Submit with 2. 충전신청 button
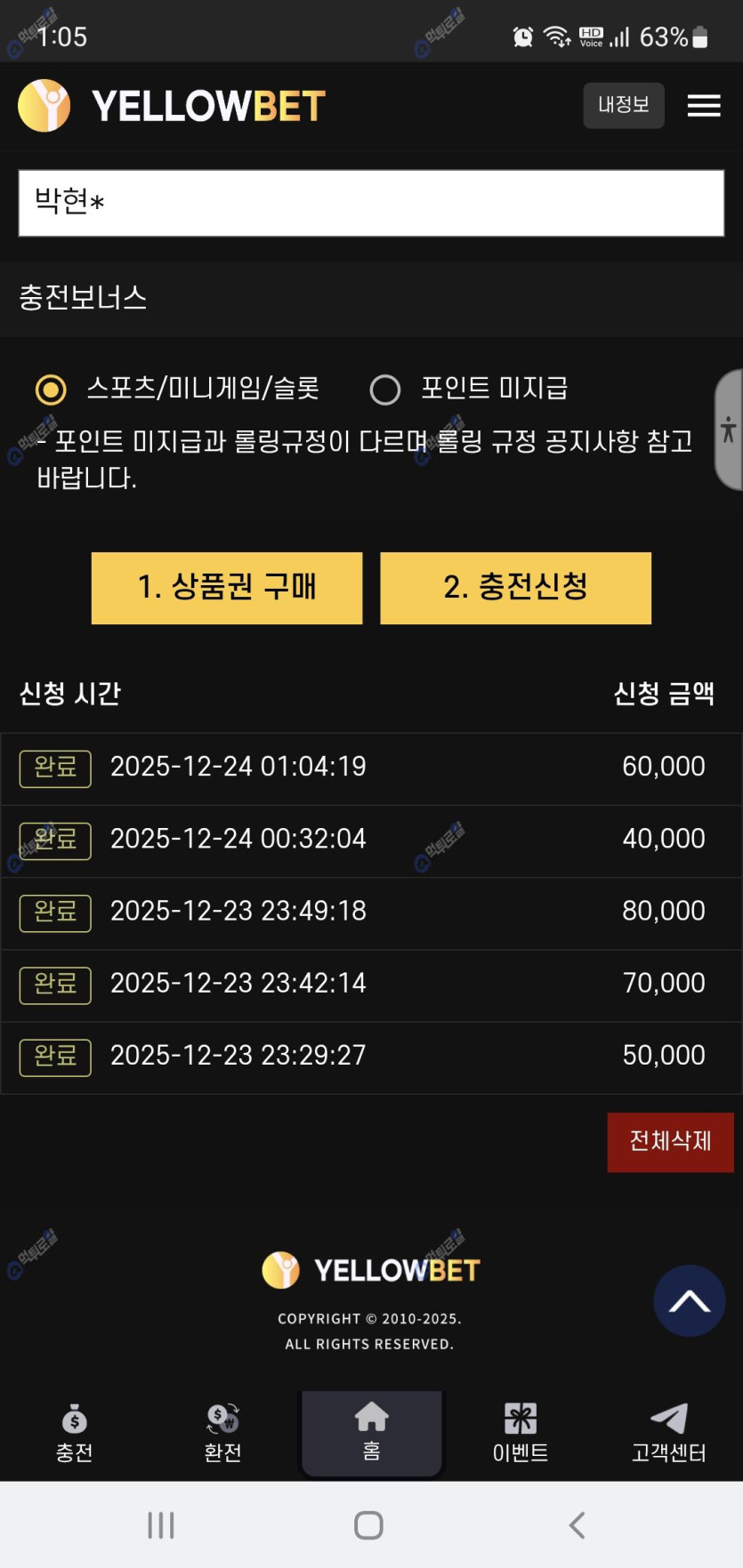 pos(515,588)
